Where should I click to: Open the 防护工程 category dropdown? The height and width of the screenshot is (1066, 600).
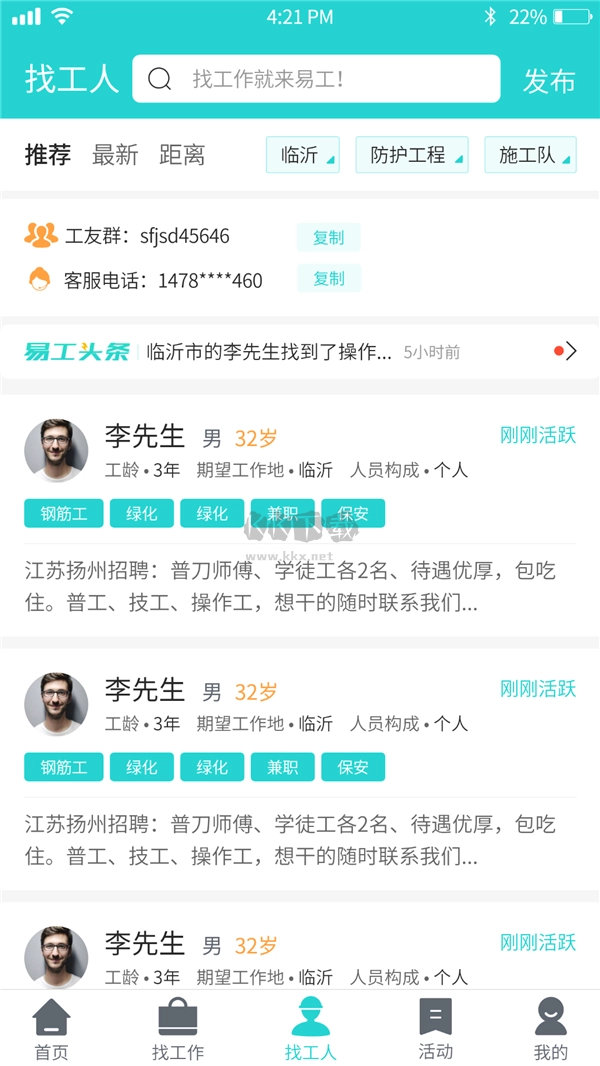pyautogui.click(x=411, y=155)
